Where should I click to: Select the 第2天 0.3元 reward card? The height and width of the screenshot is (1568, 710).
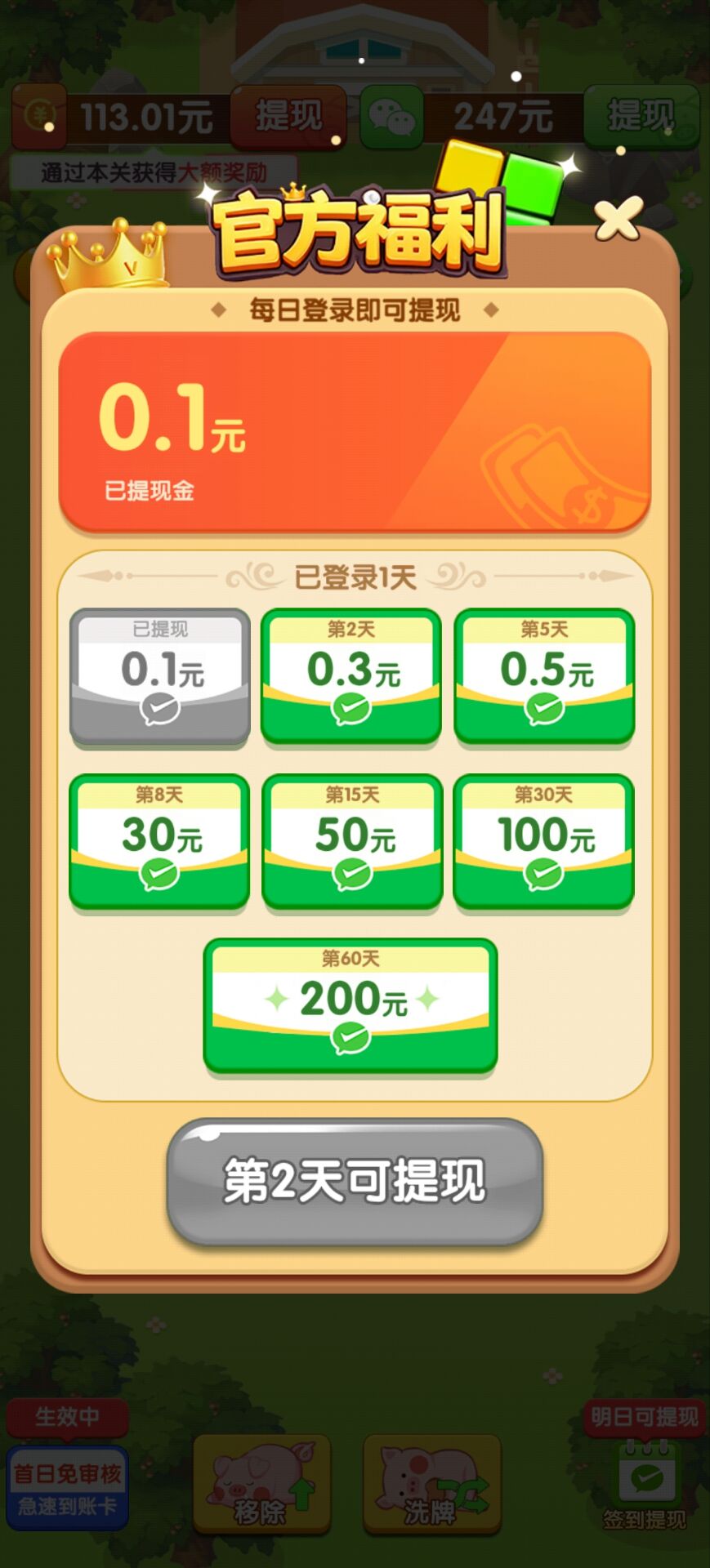(x=351, y=676)
